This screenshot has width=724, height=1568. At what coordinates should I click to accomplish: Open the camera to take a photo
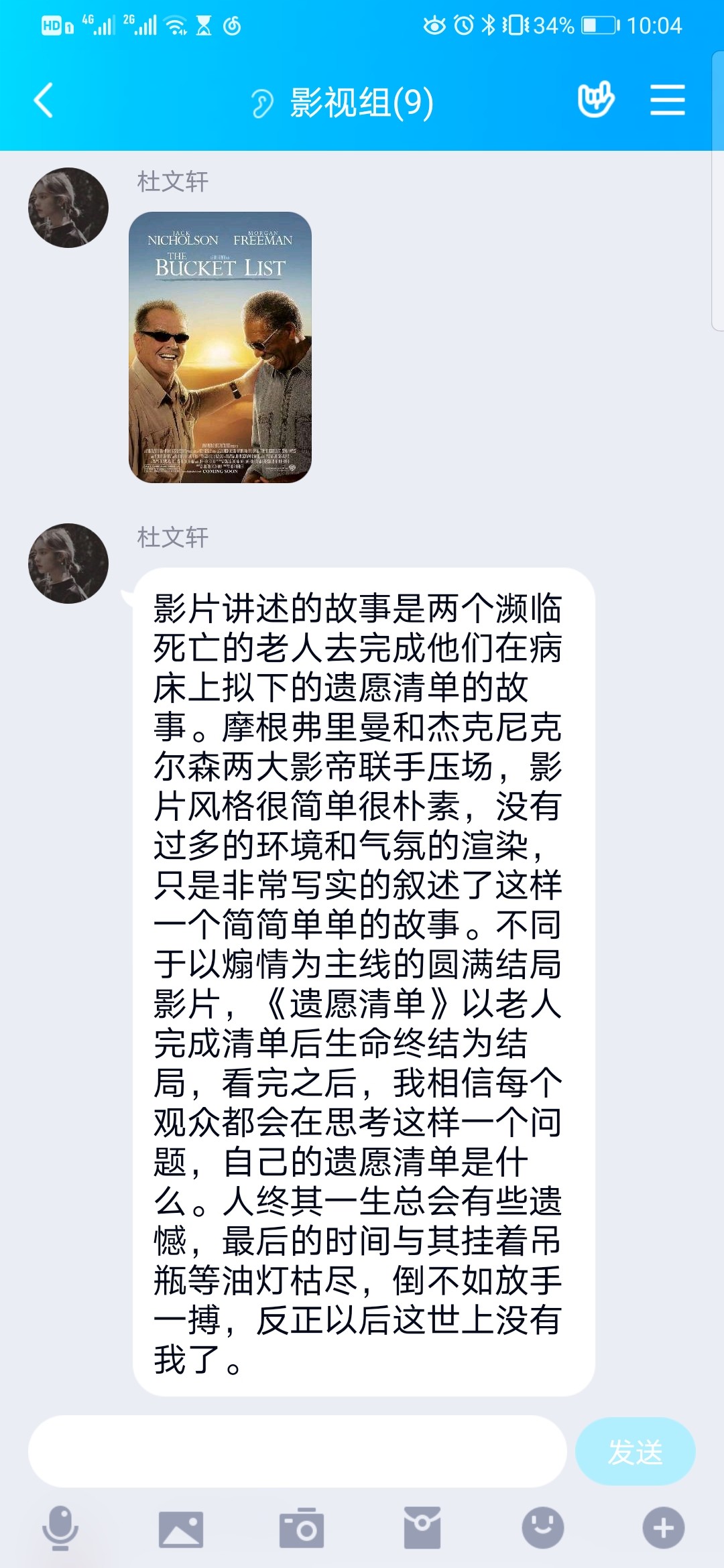301,1528
